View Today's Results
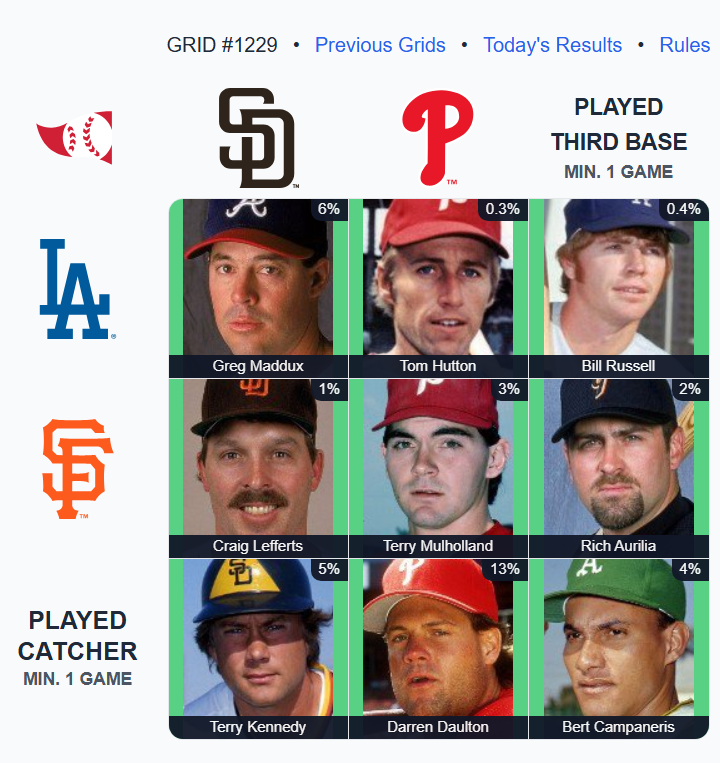The image size is (720, 763). pos(552,45)
